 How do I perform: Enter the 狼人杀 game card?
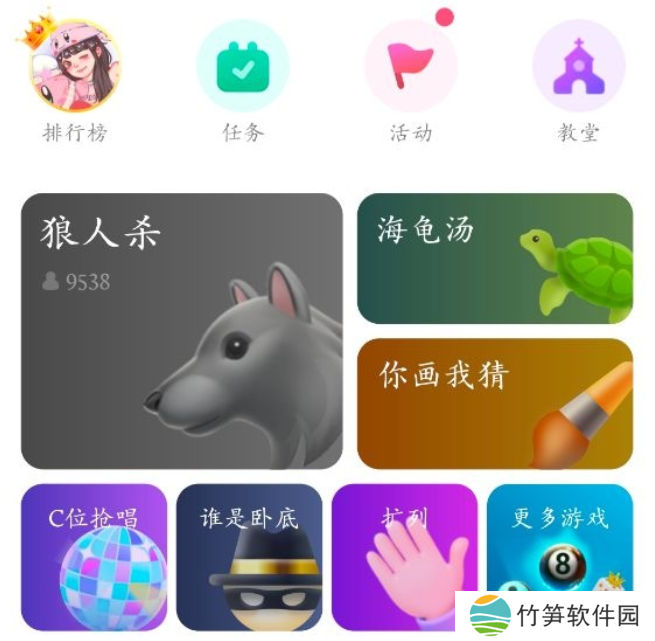click(x=181, y=331)
